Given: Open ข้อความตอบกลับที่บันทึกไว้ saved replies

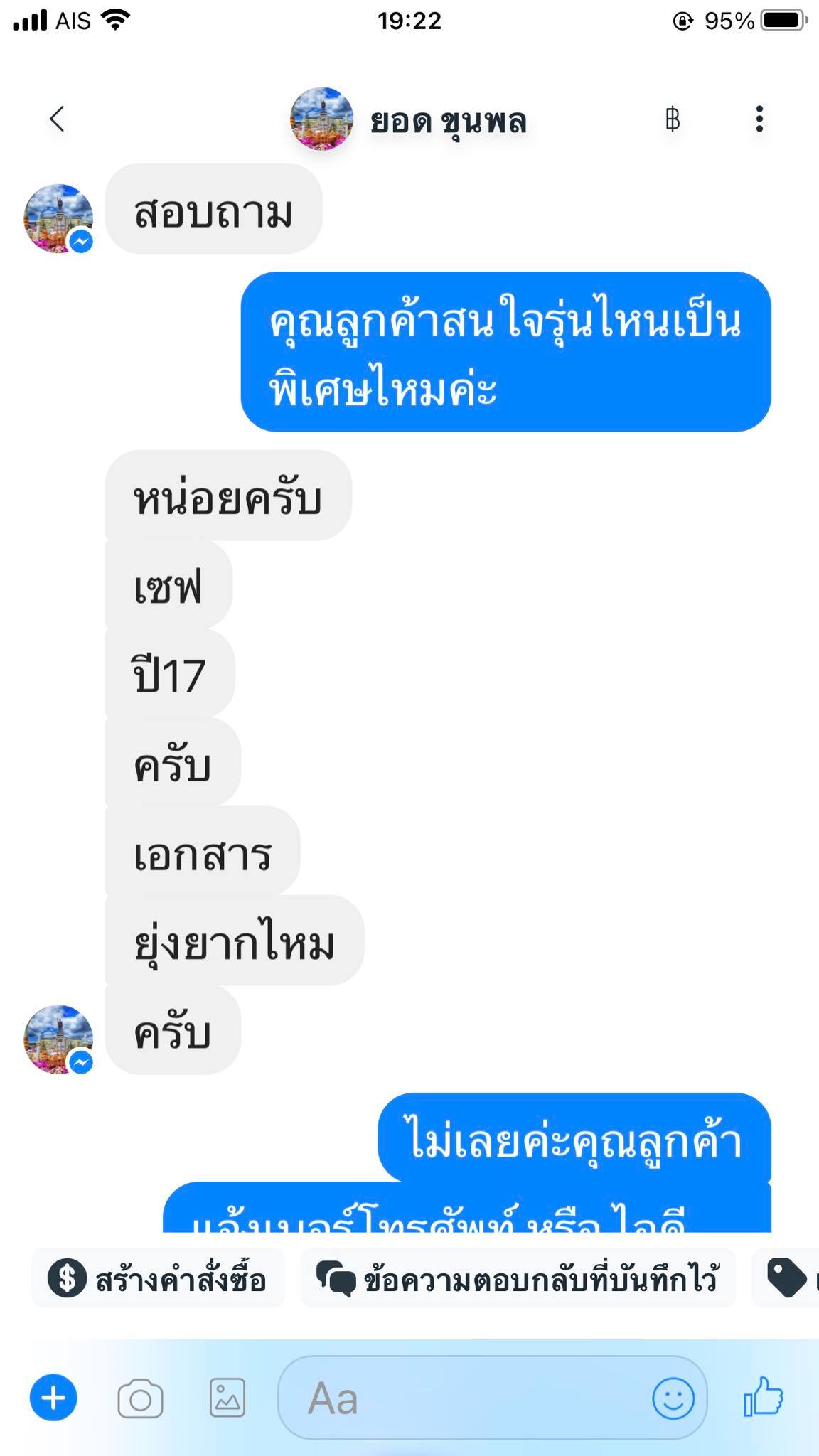Looking at the screenshot, I should pyautogui.click(x=518, y=1278).
